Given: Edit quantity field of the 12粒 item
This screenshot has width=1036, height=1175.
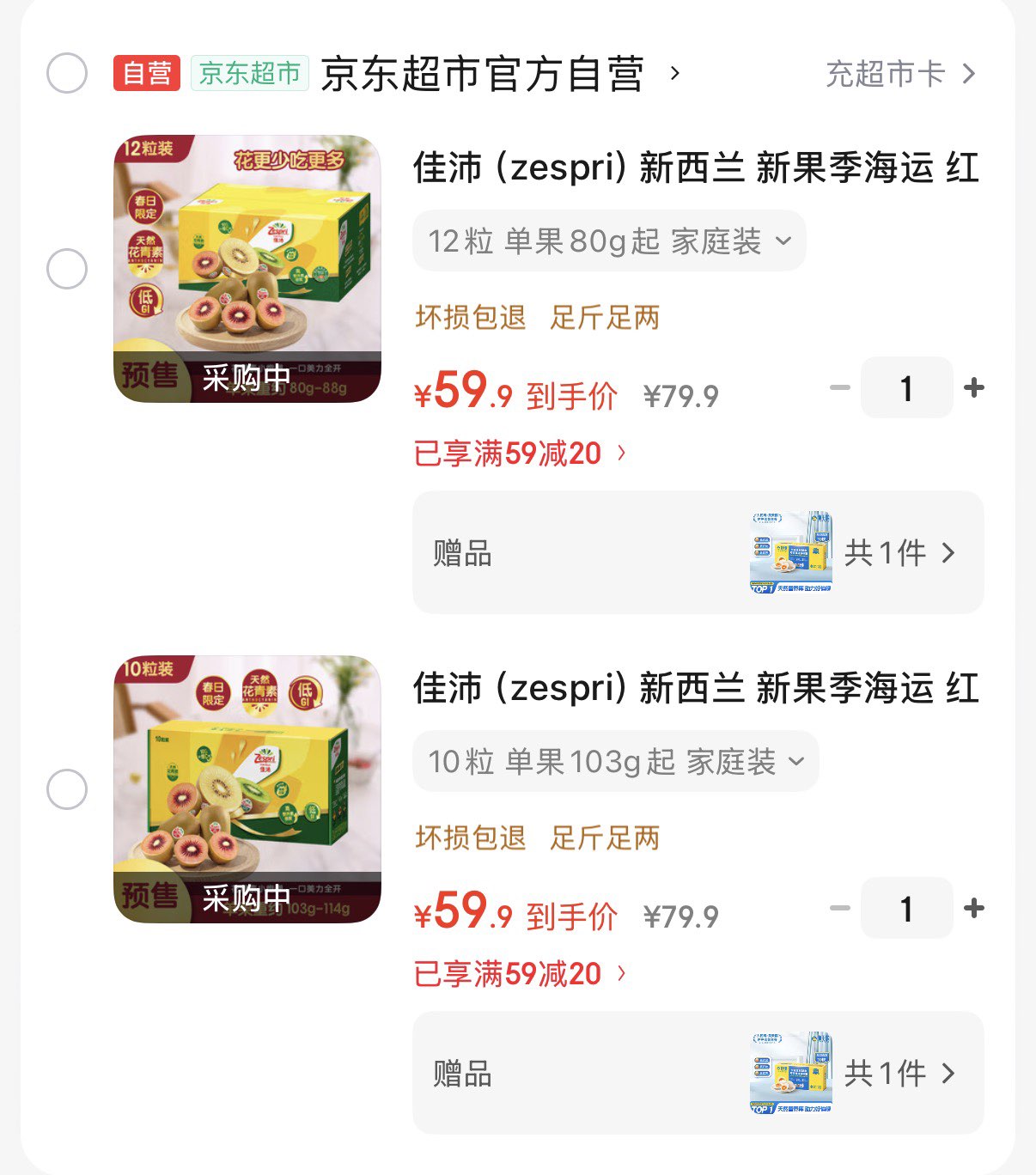Looking at the screenshot, I should (906, 388).
